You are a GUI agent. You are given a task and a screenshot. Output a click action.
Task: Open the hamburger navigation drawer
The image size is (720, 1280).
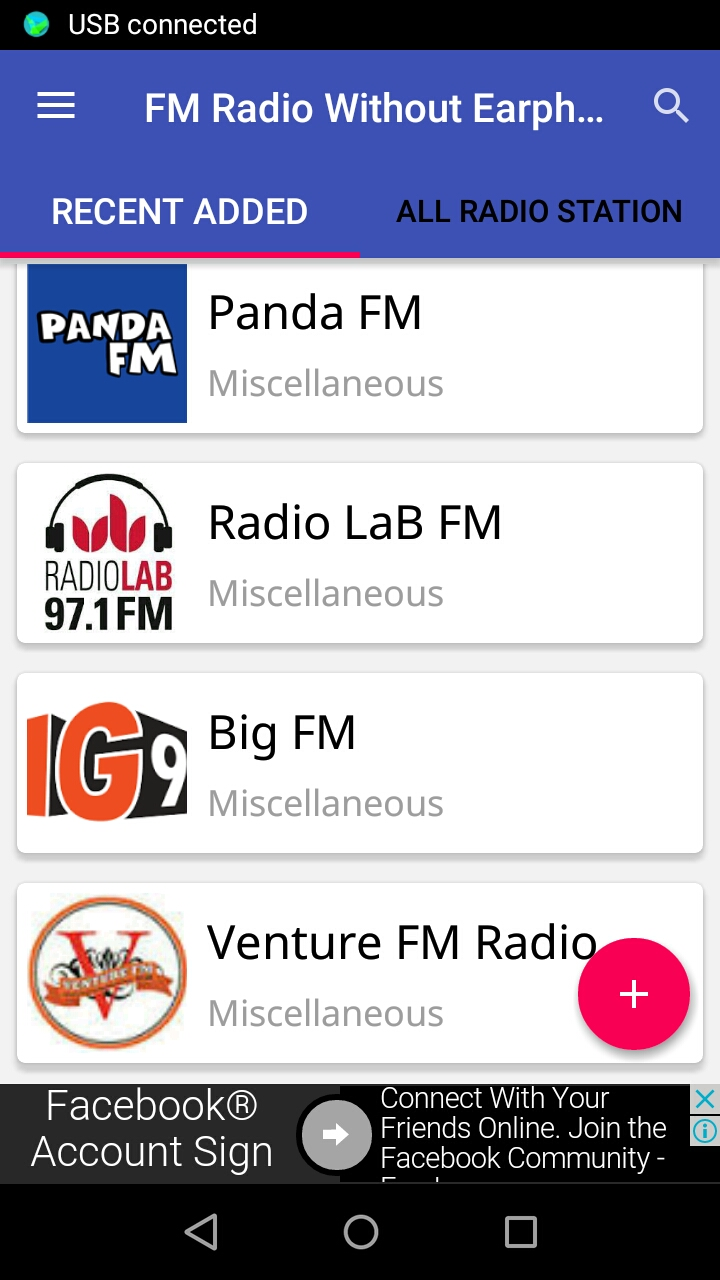pyautogui.click(x=56, y=106)
